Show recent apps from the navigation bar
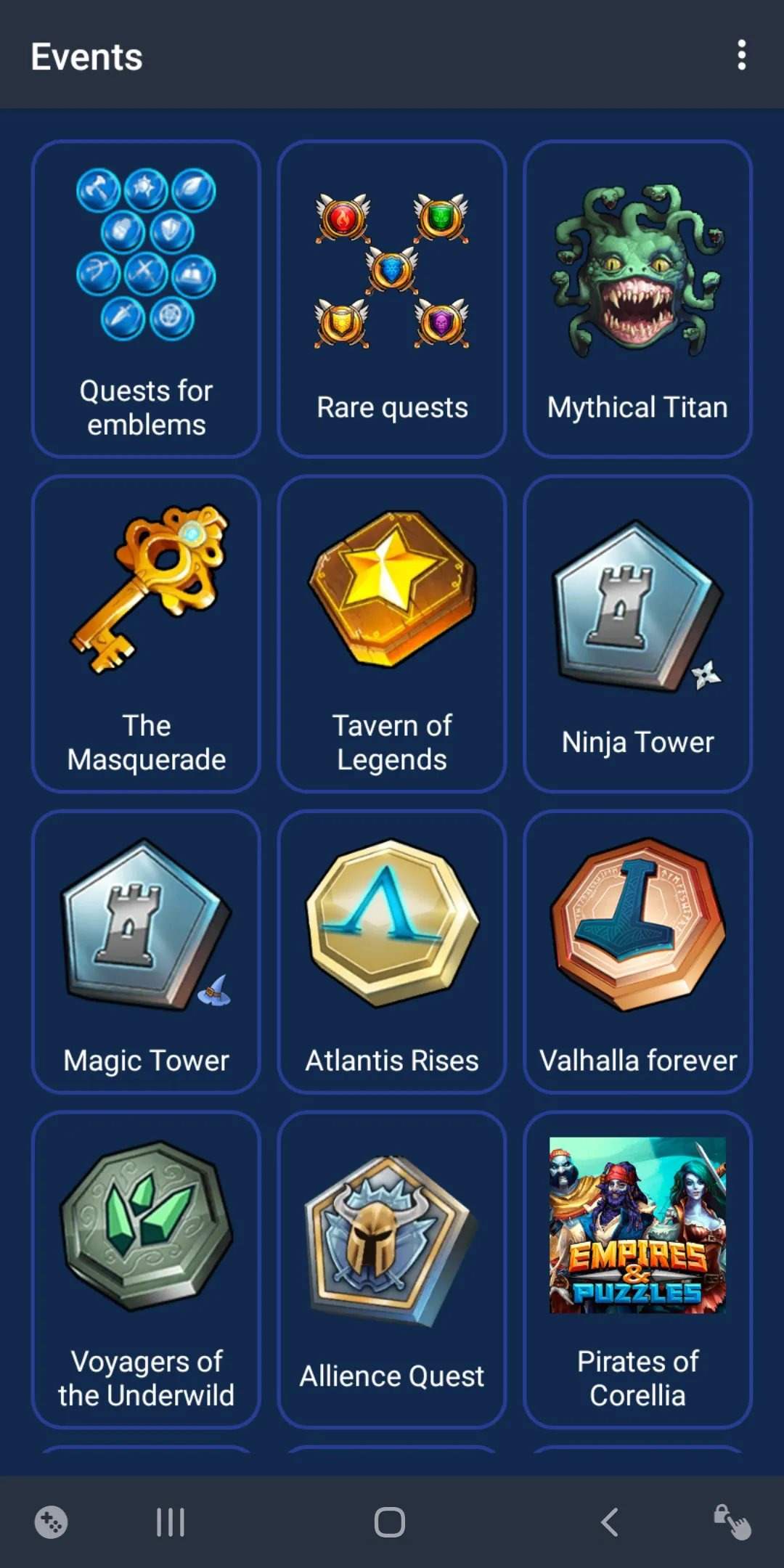This screenshot has height=1568, width=784. pos(171,1522)
